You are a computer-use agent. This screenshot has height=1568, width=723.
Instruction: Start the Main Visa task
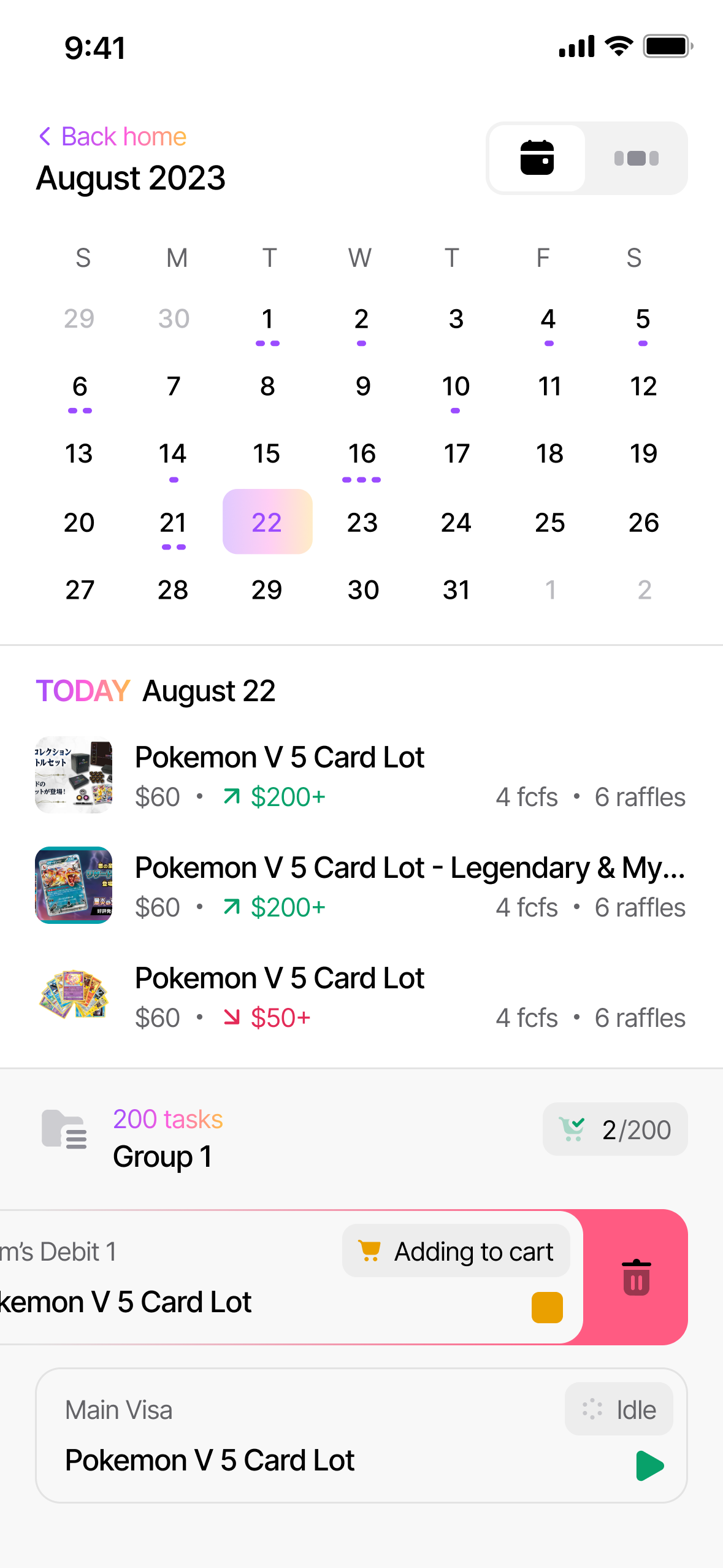point(649,1466)
